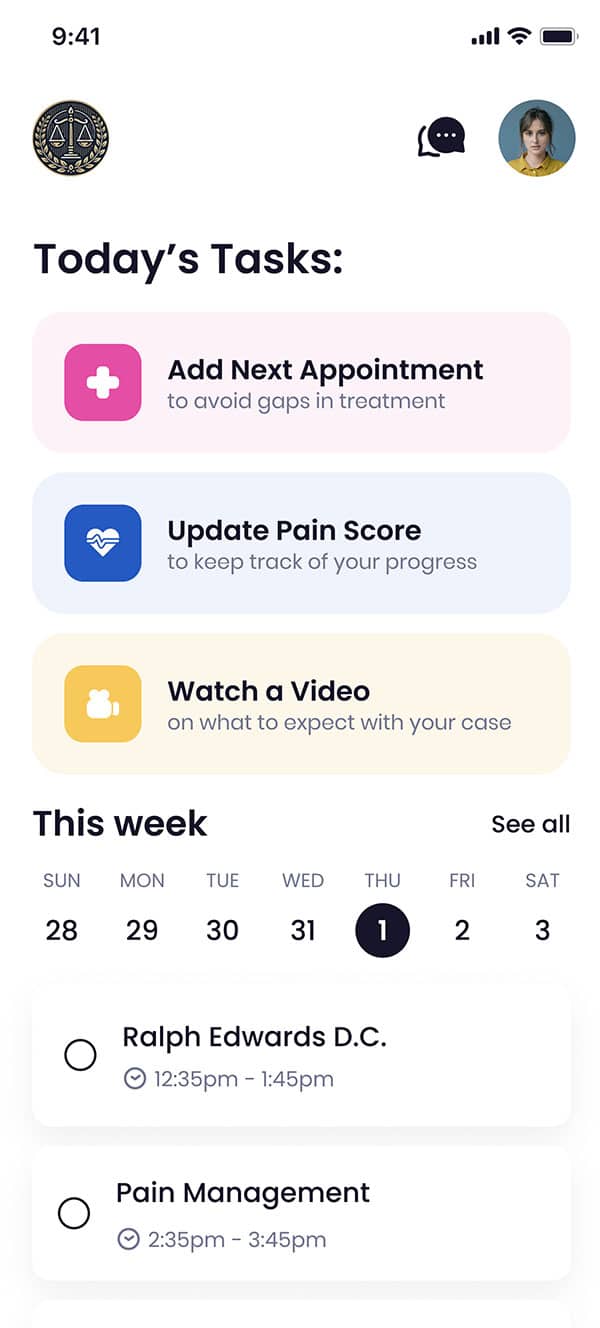Open the Pain Management appointment card
The image size is (600, 1328).
330,1213
